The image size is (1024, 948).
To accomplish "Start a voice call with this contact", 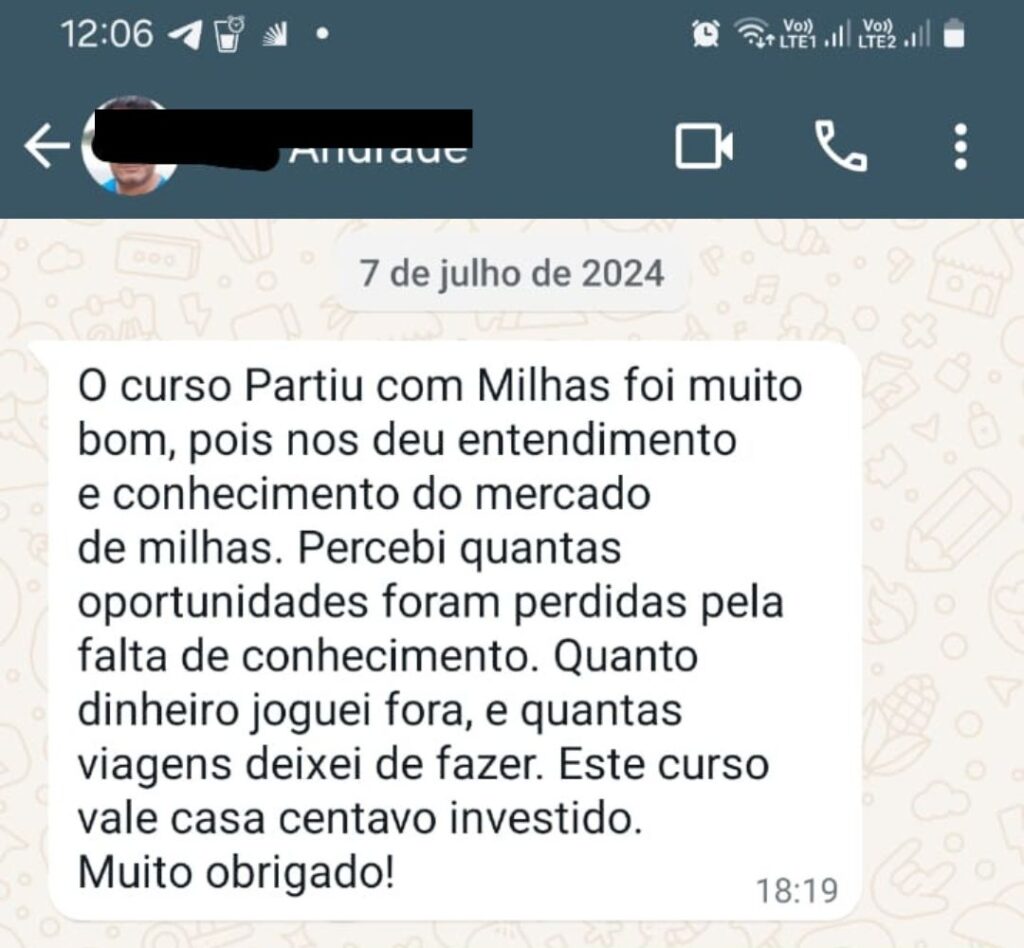I will (x=841, y=148).
